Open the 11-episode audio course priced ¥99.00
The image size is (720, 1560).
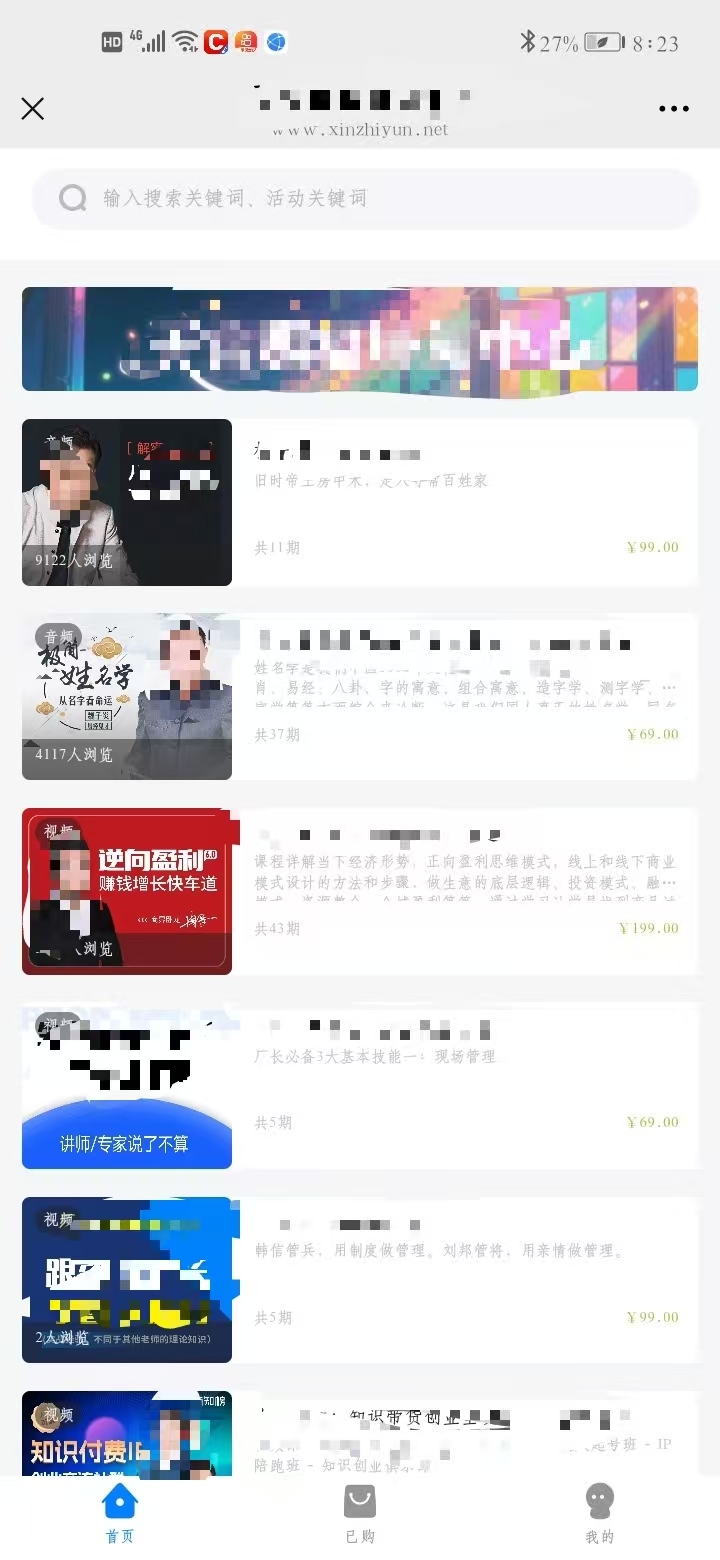click(x=360, y=502)
